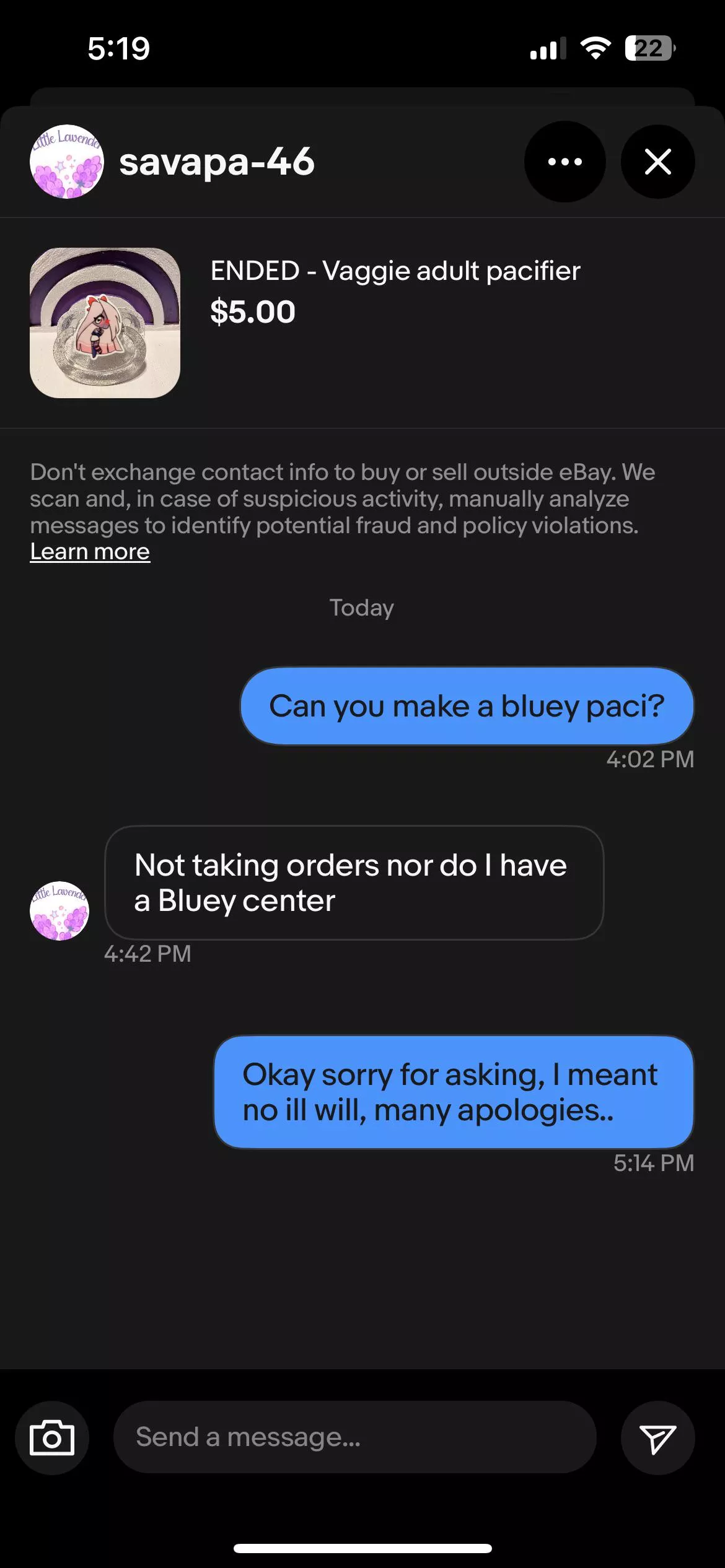725x1568 pixels.
Task: Tap savapa-46's profile avatar at the top
Action: coord(66,162)
